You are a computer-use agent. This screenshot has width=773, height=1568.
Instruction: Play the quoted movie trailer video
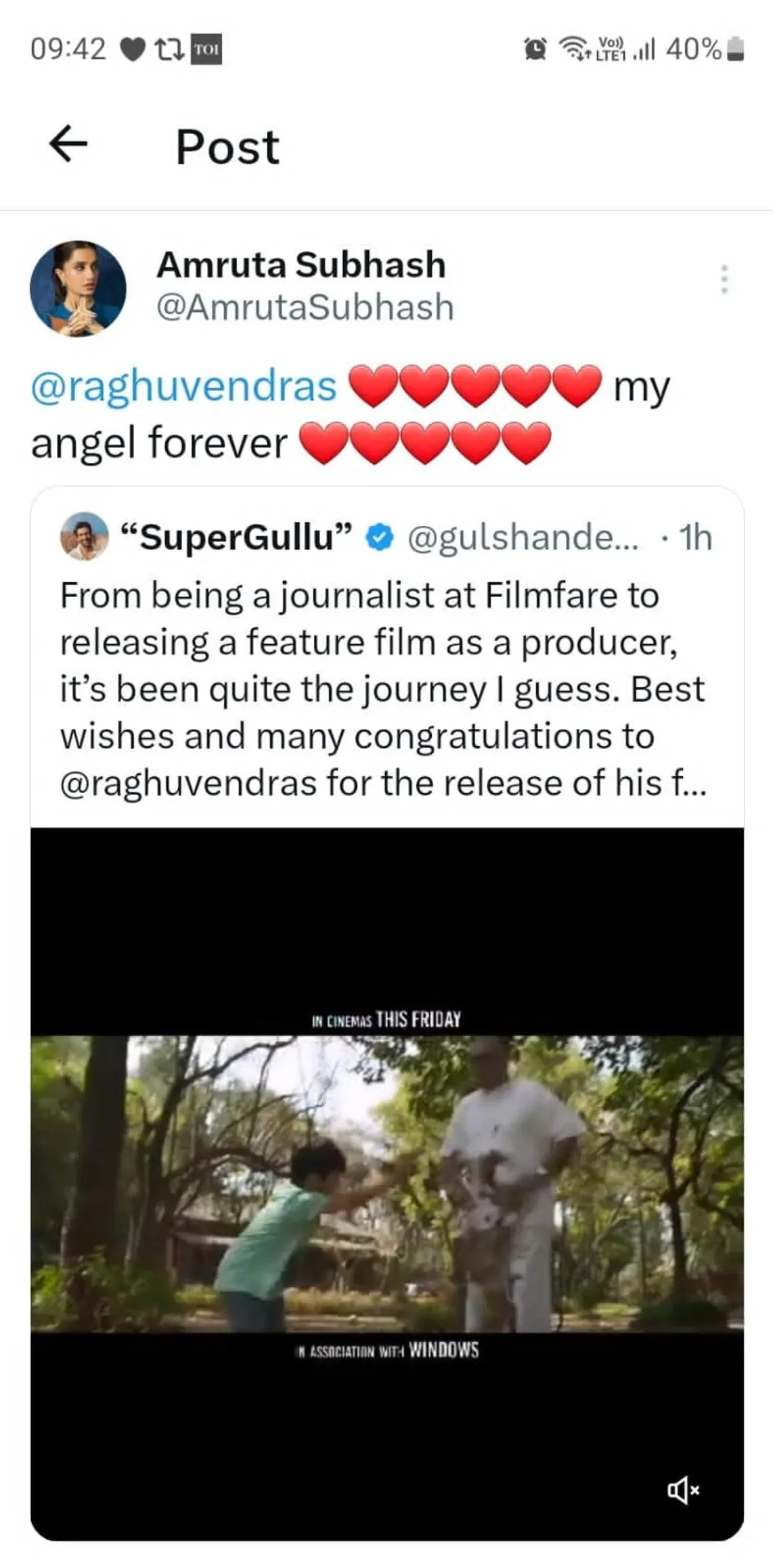pyautogui.click(x=386, y=1184)
